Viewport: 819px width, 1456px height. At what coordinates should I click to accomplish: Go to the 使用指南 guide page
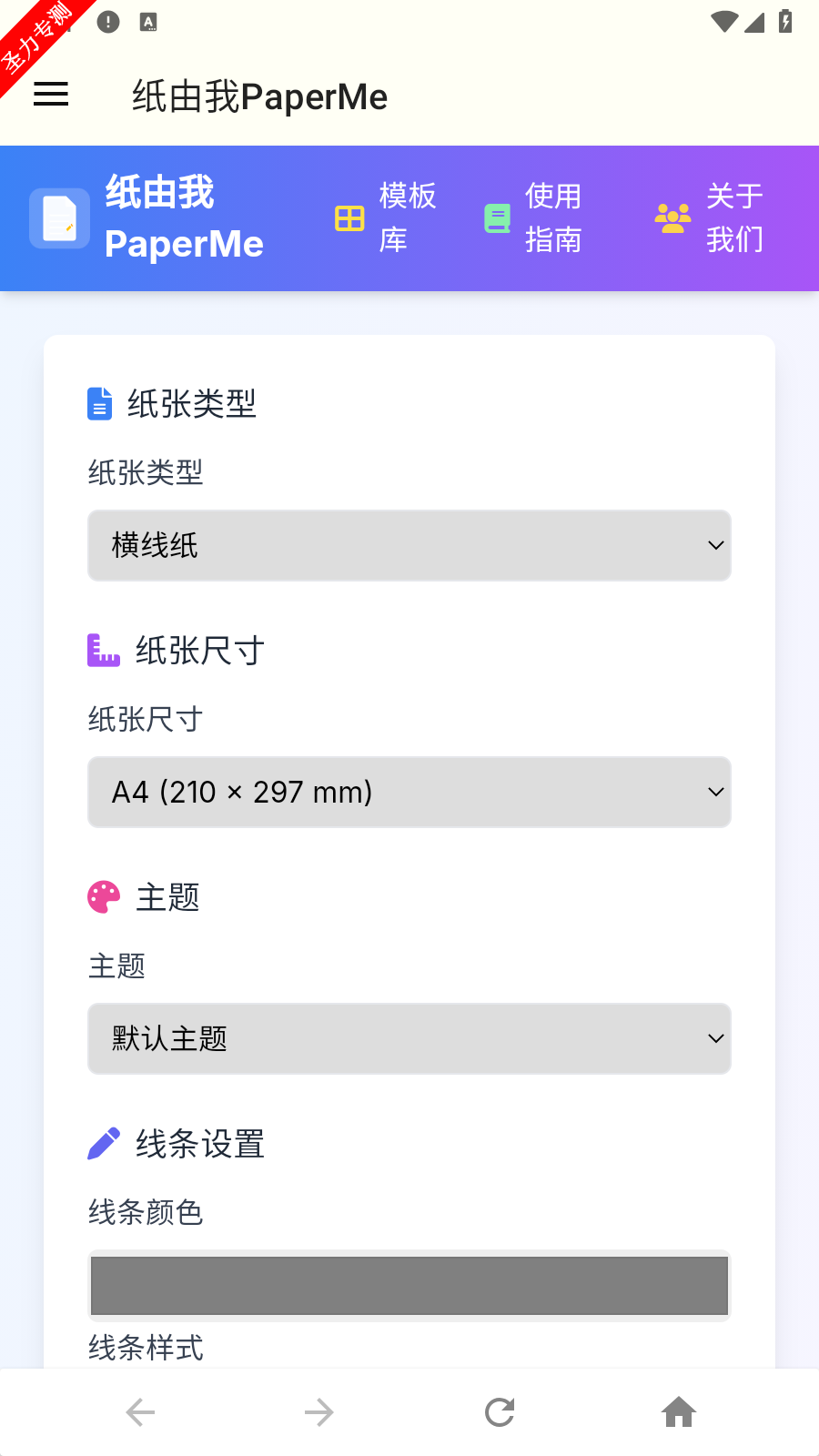pos(533,218)
